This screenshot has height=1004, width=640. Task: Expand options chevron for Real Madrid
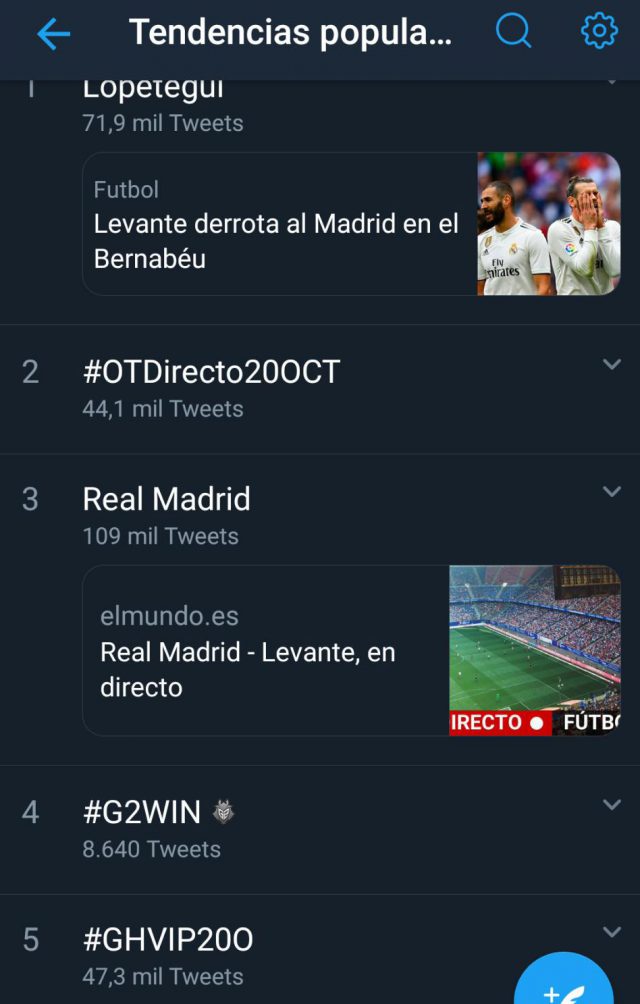(612, 491)
